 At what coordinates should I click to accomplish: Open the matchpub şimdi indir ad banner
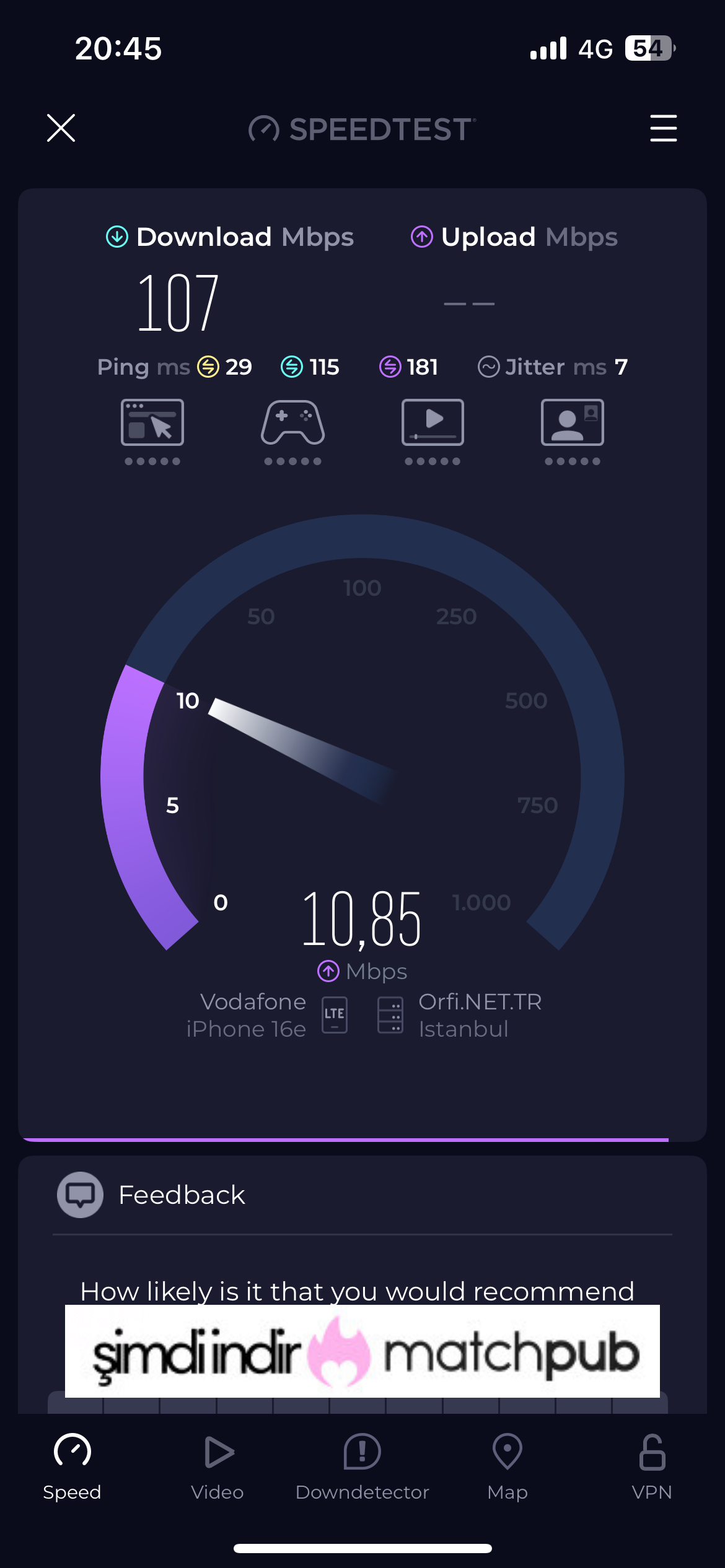pyautogui.click(x=362, y=1352)
